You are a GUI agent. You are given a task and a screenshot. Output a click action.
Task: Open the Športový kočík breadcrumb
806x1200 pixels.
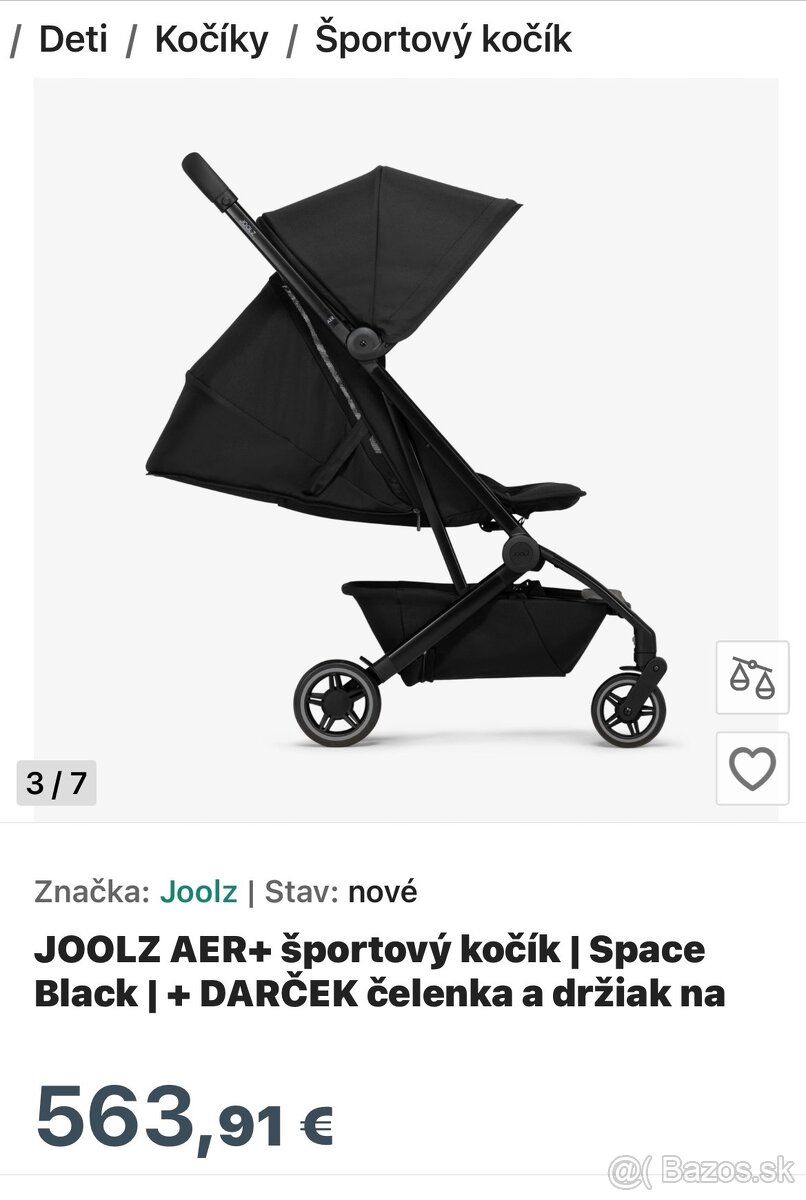click(x=443, y=40)
